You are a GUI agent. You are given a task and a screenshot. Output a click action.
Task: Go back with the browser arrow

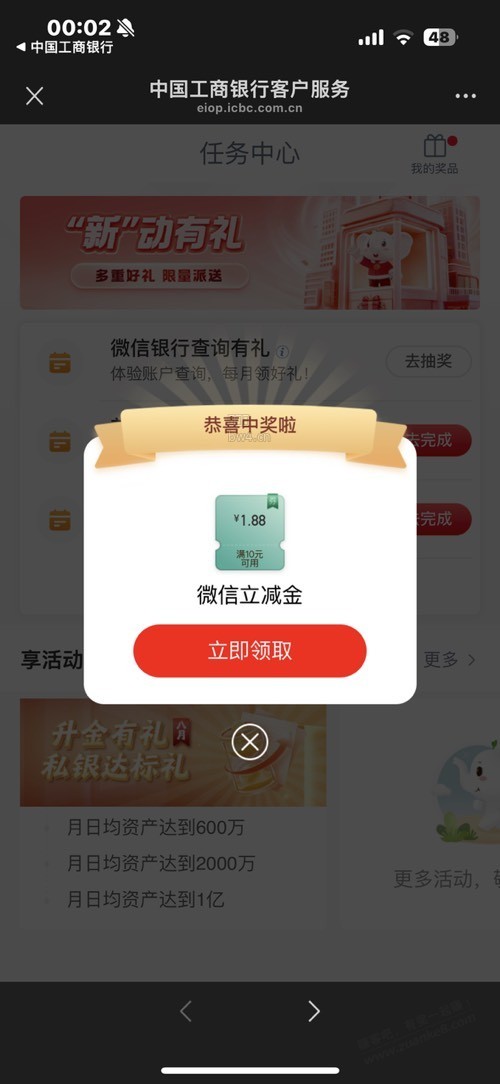(x=185, y=1011)
